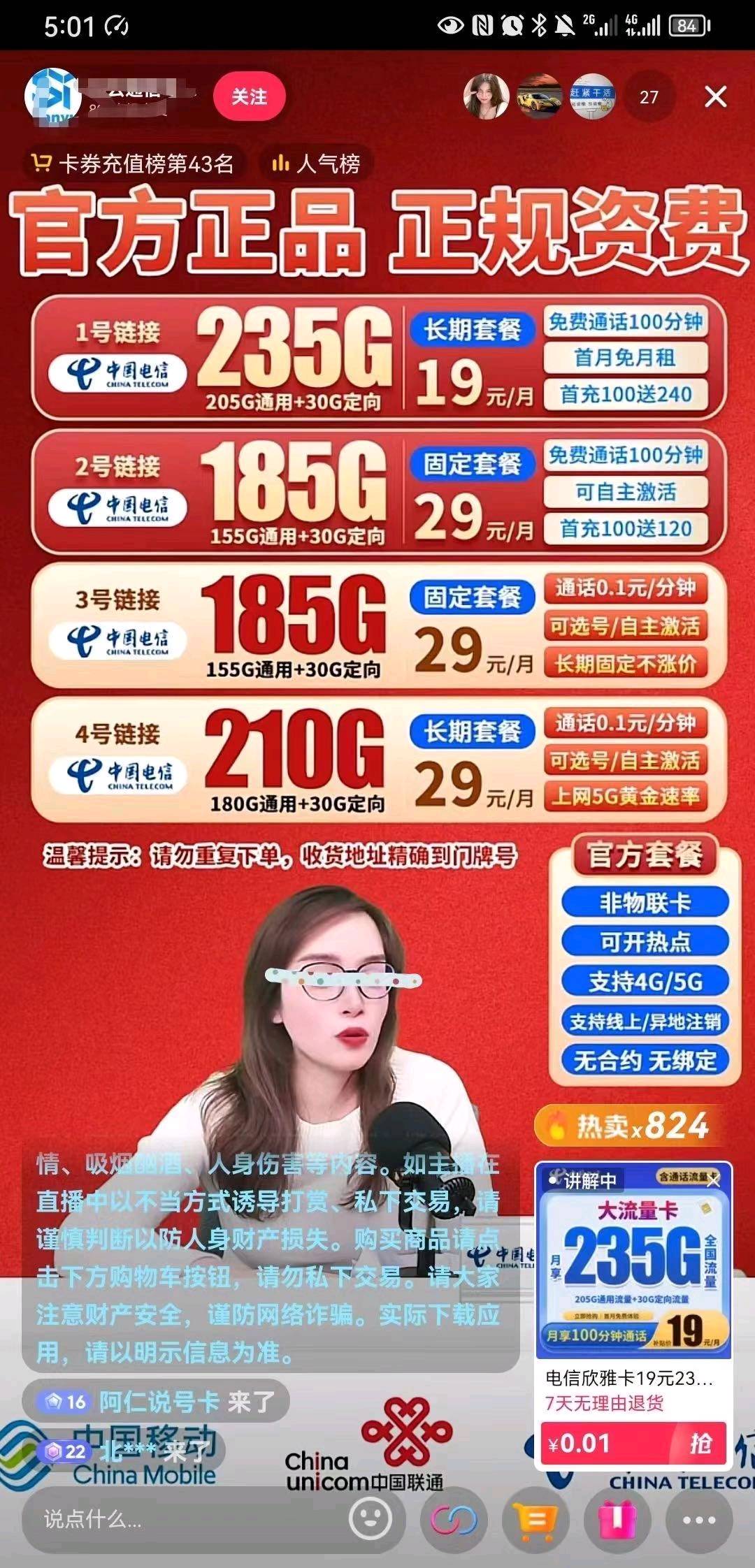755x1568 pixels.
Task: Open the co-stream link icon
Action: 453,1519
